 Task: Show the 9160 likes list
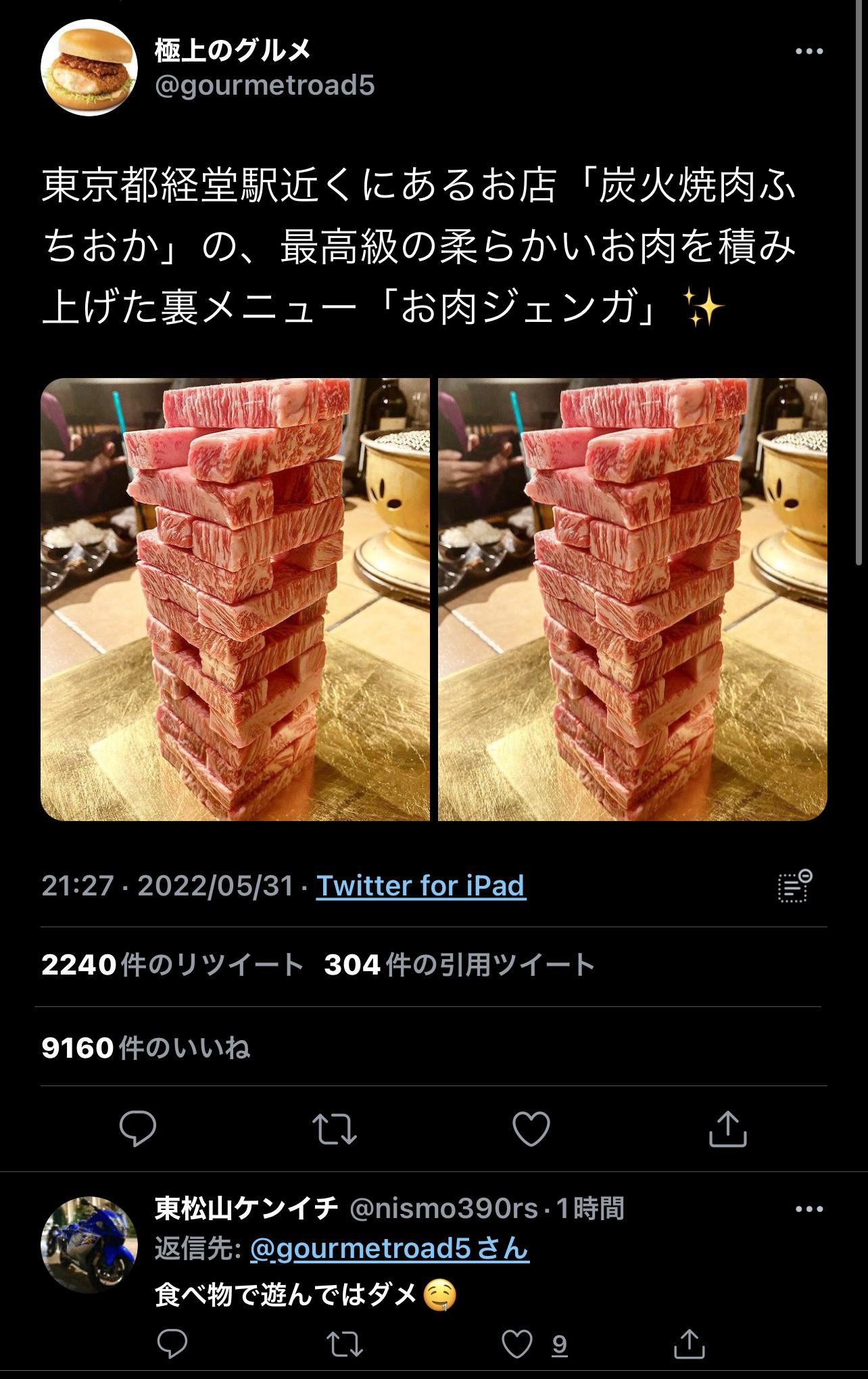146,1048
